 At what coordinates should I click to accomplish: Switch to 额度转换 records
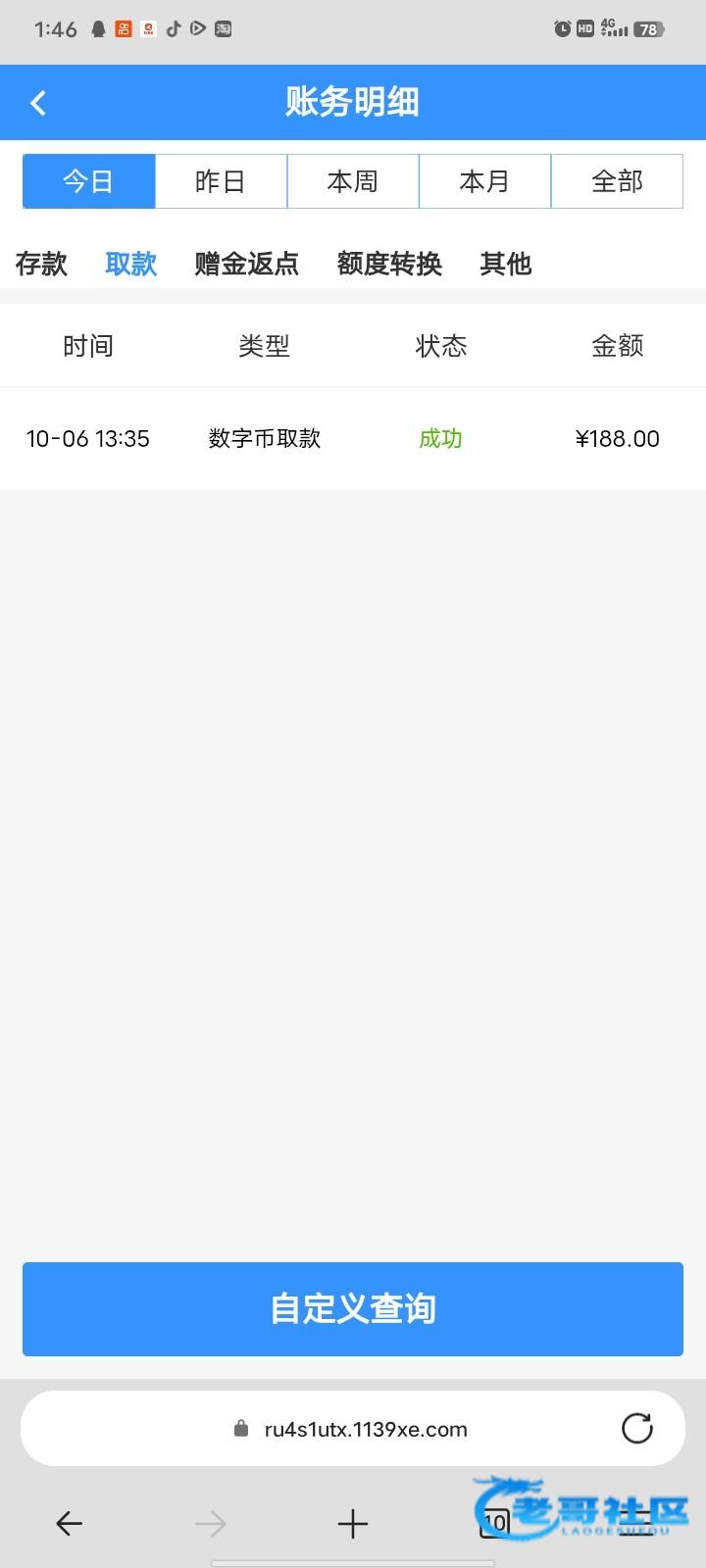[389, 264]
